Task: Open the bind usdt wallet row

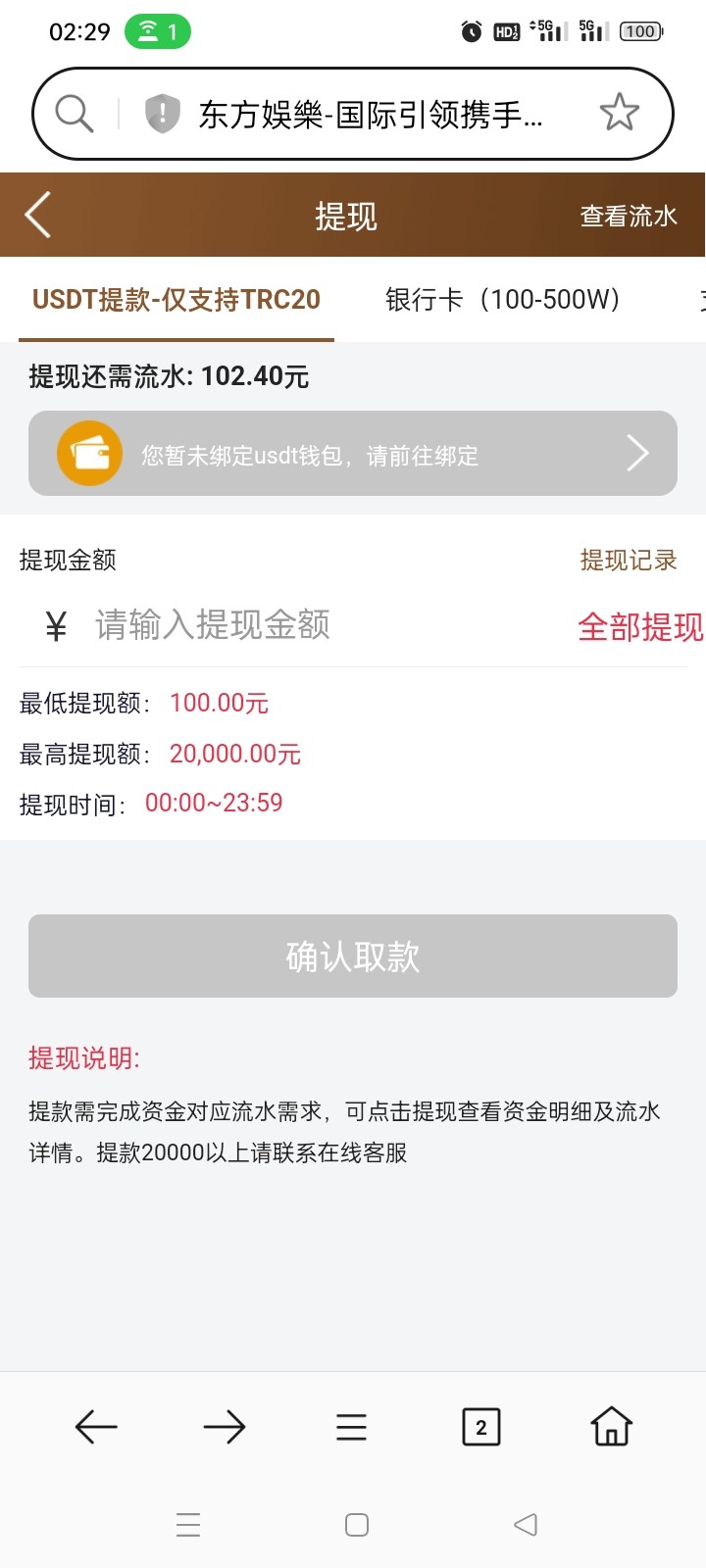Action: [353, 454]
